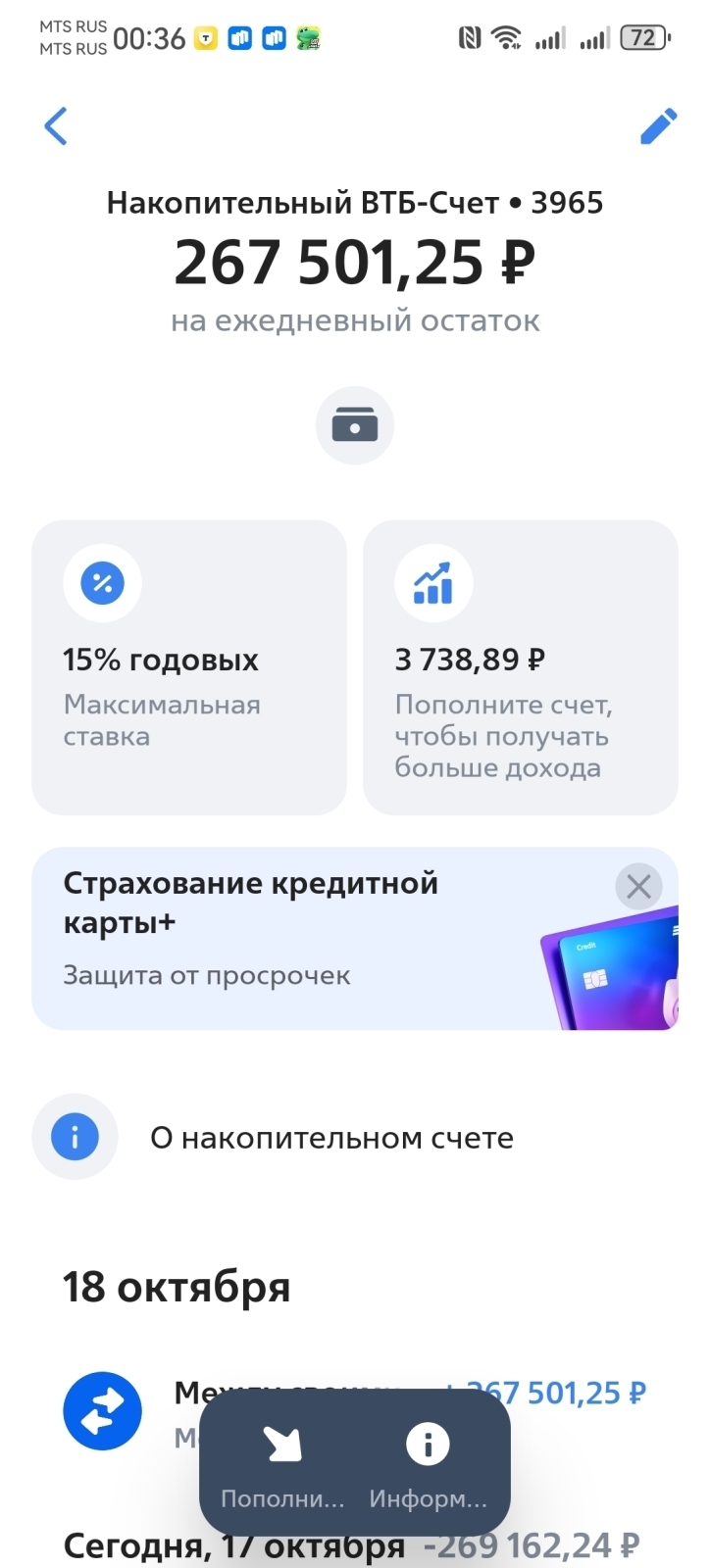Open the Информация icon in the popup
This screenshot has width=710, height=1568.
click(427, 1443)
